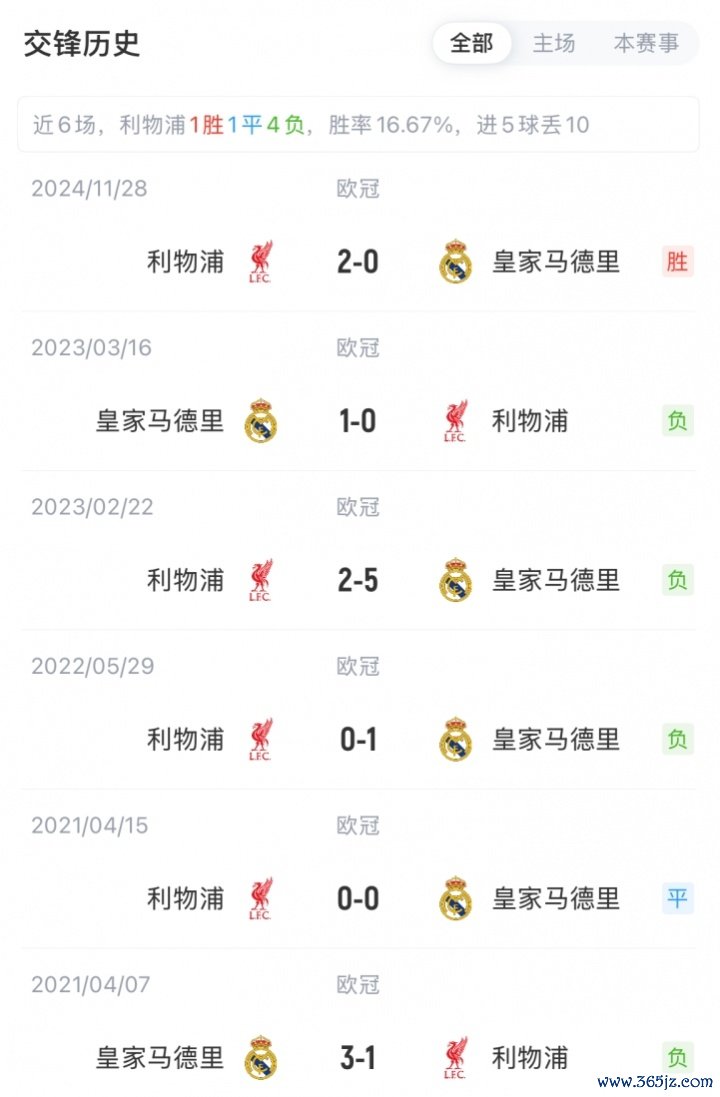The height and width of the screenshot is (1097, 720).
Task: Open the 2021/04/07 Real Madrid 3-1 match
Action: [358, 1057]
